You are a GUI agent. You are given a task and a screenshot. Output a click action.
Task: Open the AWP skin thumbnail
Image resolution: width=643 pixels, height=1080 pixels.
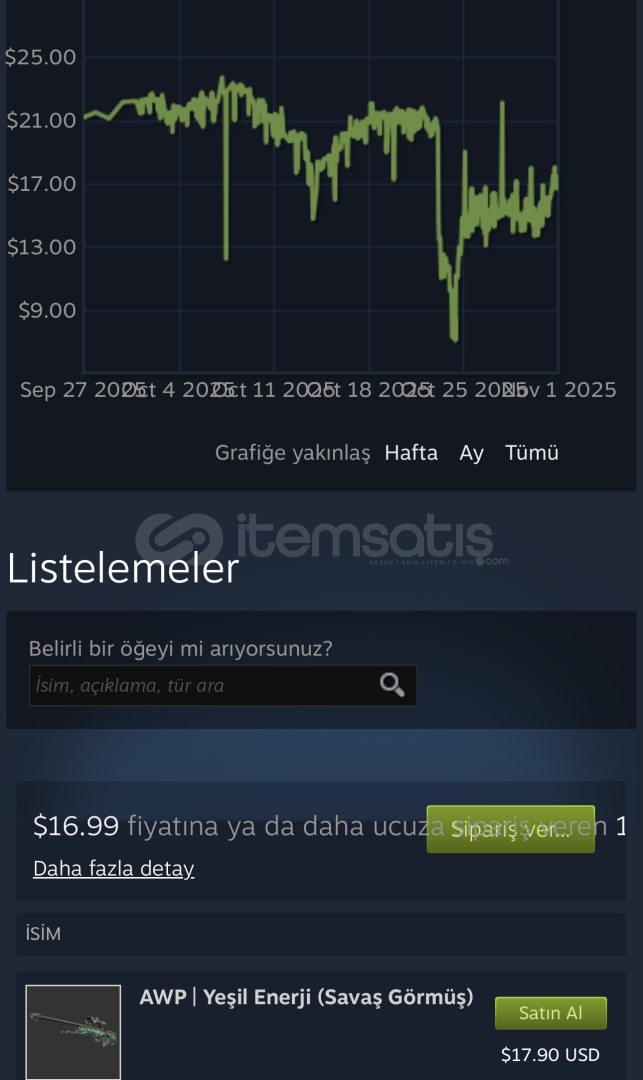coord(73,1032)
